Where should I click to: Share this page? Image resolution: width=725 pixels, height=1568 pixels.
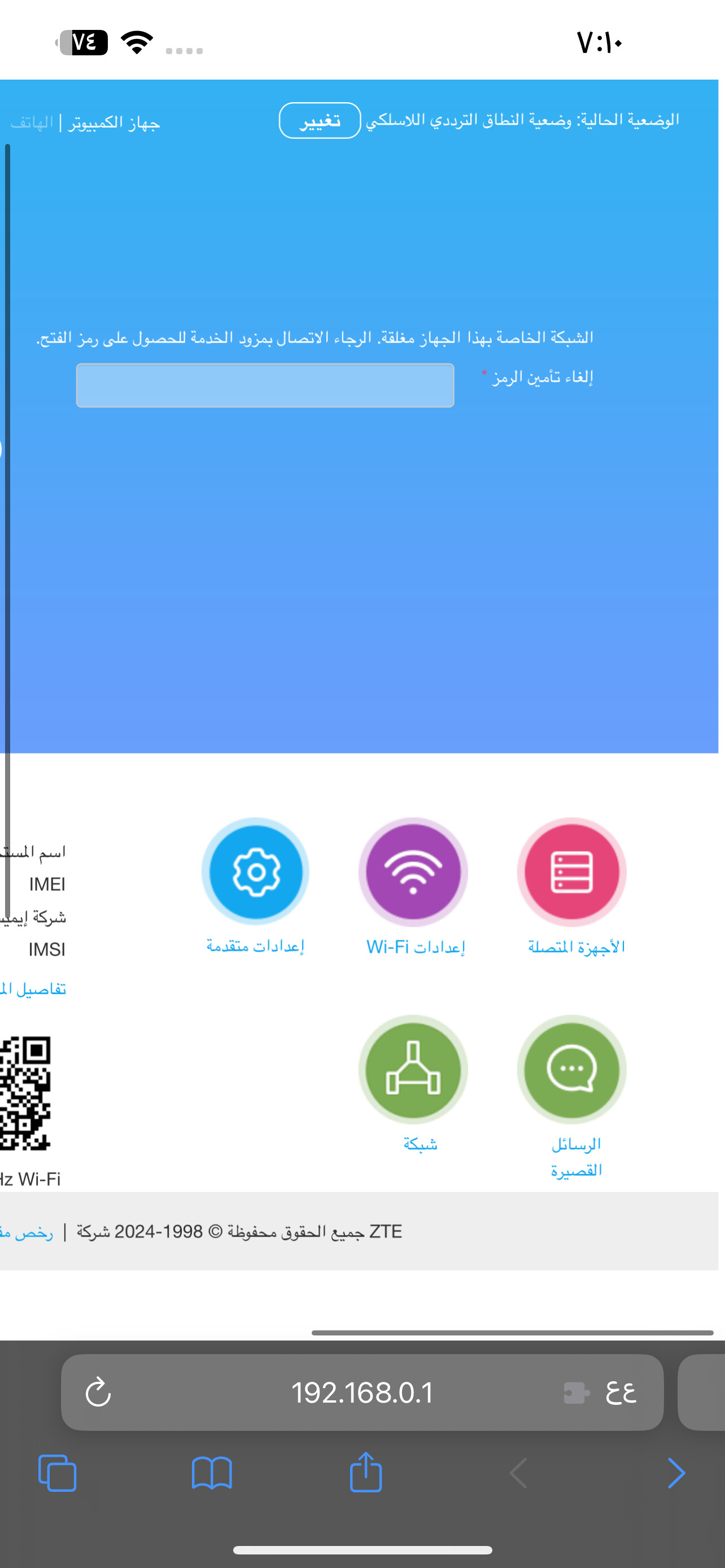click(x=366, y=1473)
